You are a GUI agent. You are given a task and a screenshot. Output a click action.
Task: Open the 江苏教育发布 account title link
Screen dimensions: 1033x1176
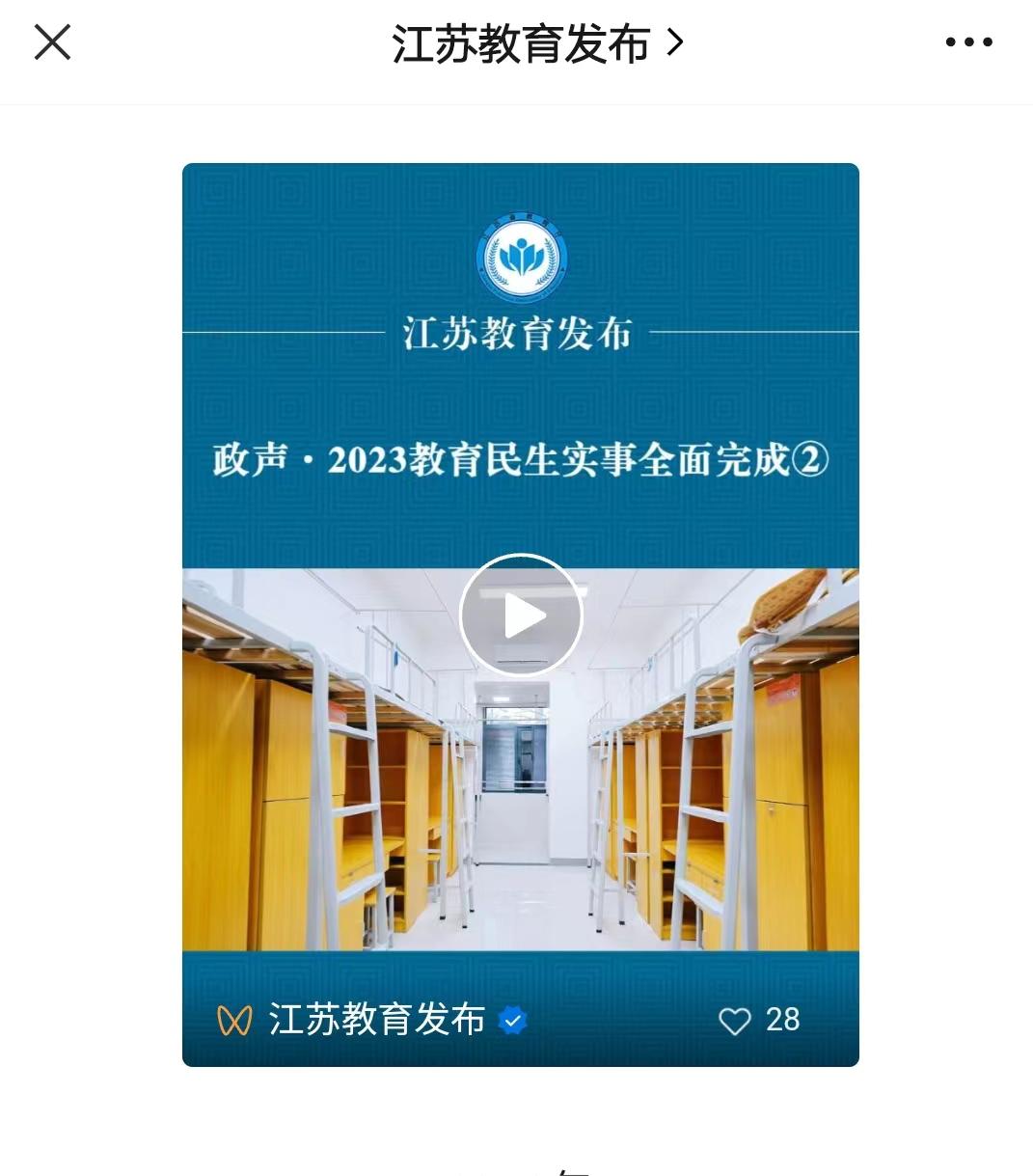point(536,44)
